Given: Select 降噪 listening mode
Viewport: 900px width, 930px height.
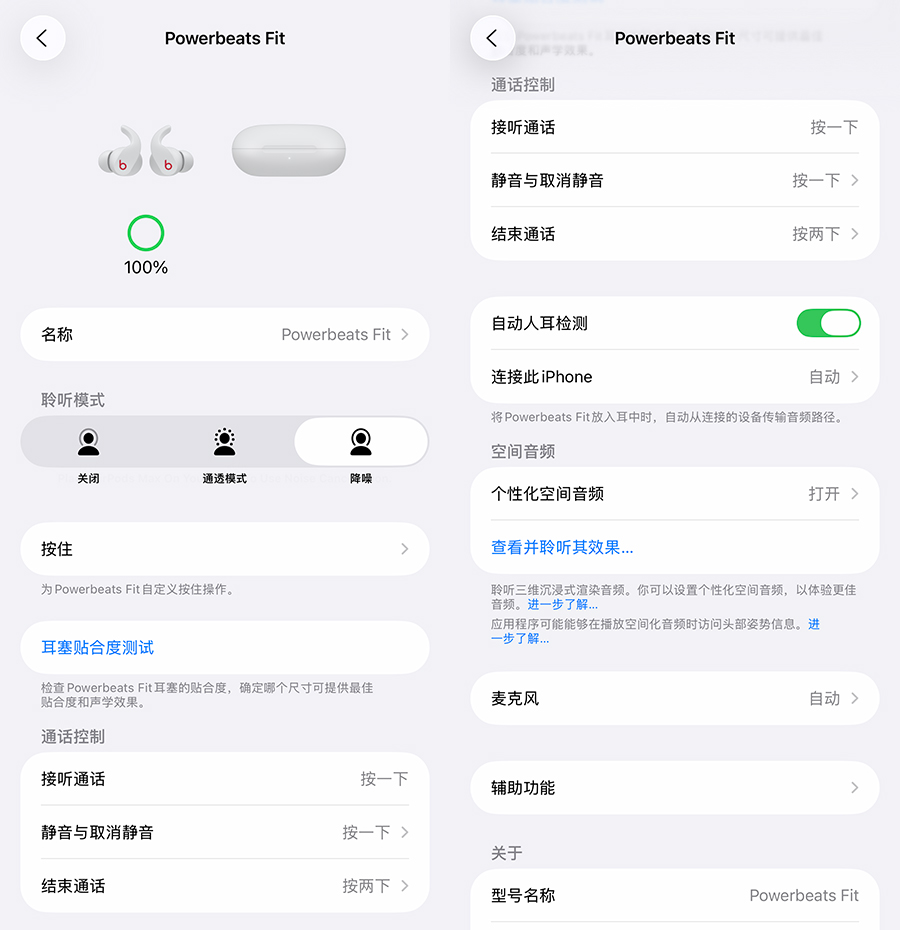Looking at the screenshot, I should pos(361,443).
